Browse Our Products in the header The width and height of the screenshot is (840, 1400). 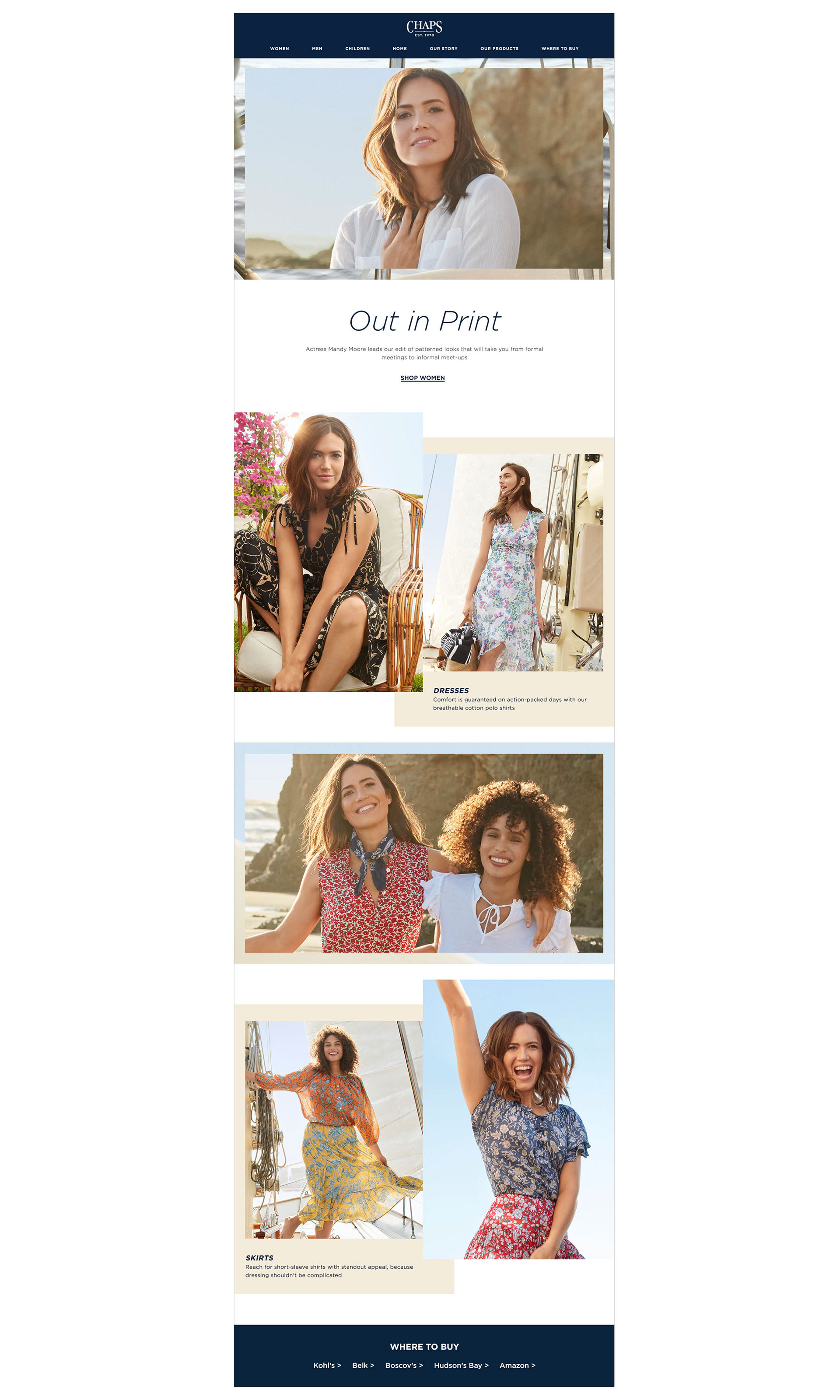[x=499, y=49]
